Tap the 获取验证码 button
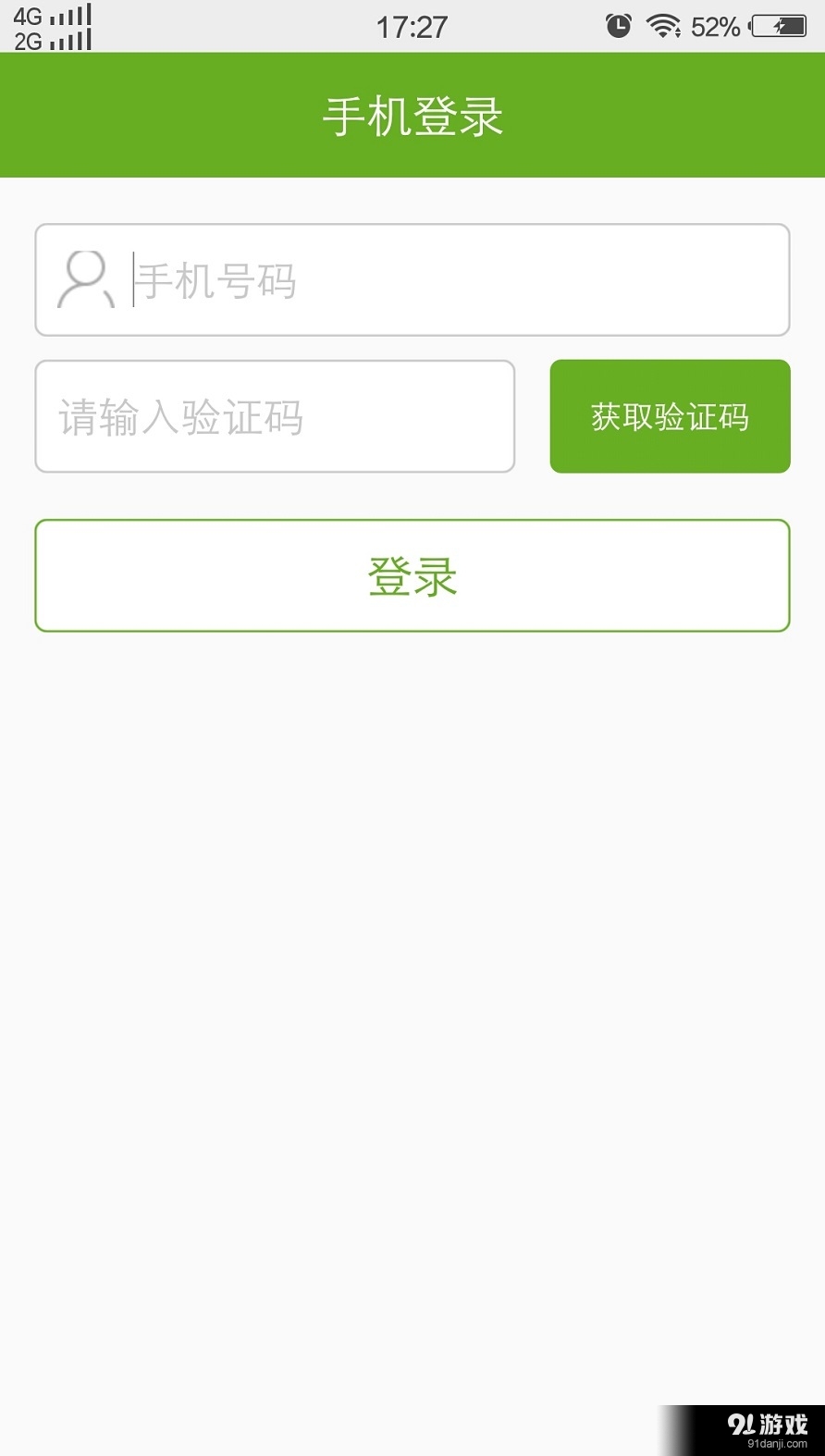Screen dimensions: 825x1456 (x=670, y=416)
